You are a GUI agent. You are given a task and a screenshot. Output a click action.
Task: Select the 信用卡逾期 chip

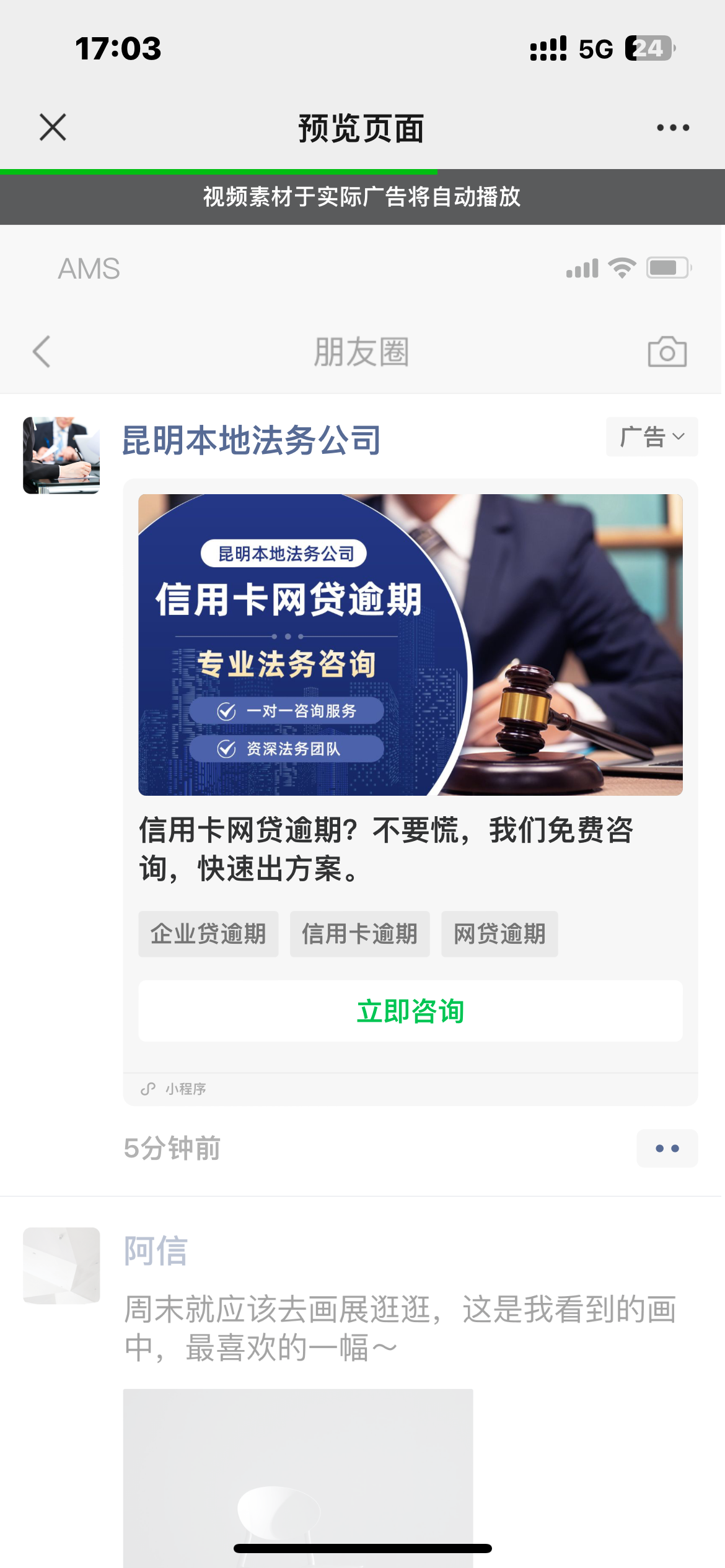359,934
